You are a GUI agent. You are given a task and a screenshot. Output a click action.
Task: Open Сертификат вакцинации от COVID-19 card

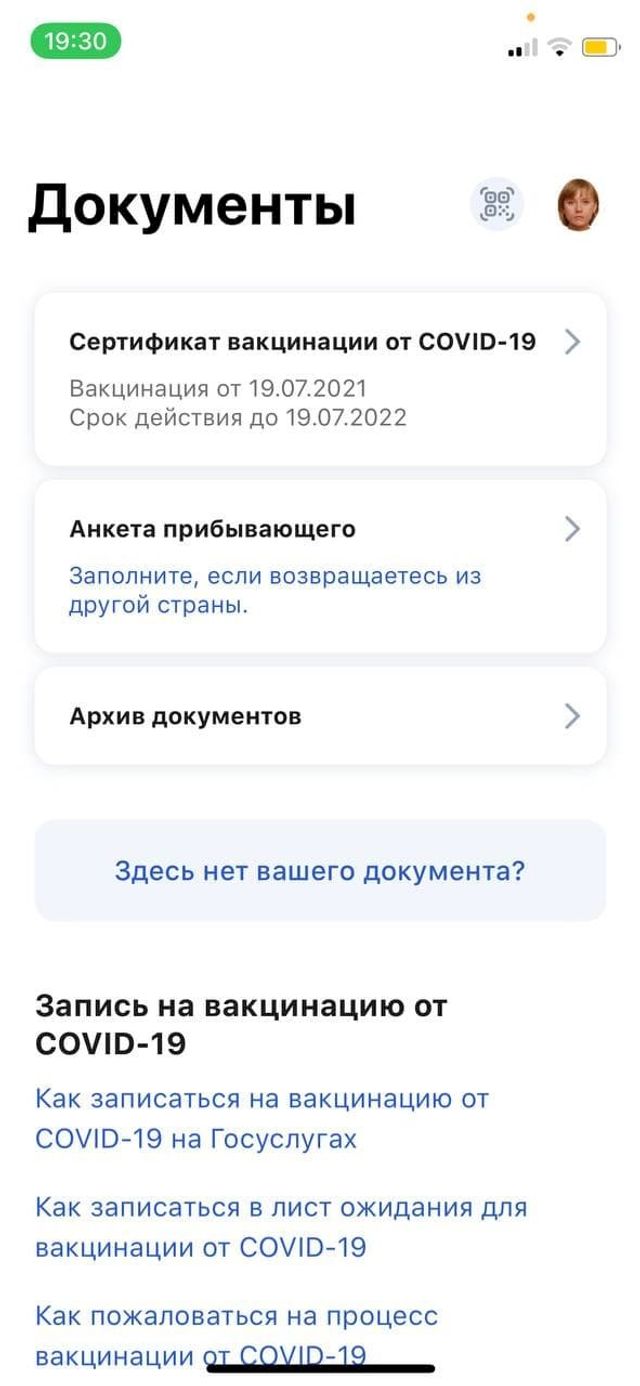(x=320, y=379)
